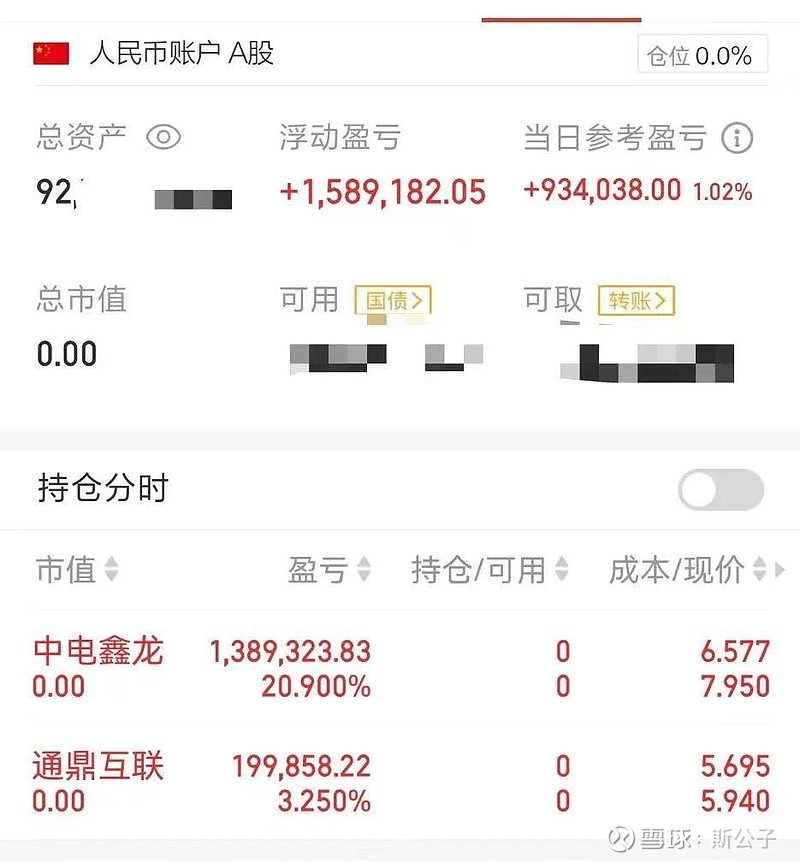Image resolution: width=800 pixels, height=863 pixels.
Task: Sort holdings by 成本/现价
Action: pos(688,570)
